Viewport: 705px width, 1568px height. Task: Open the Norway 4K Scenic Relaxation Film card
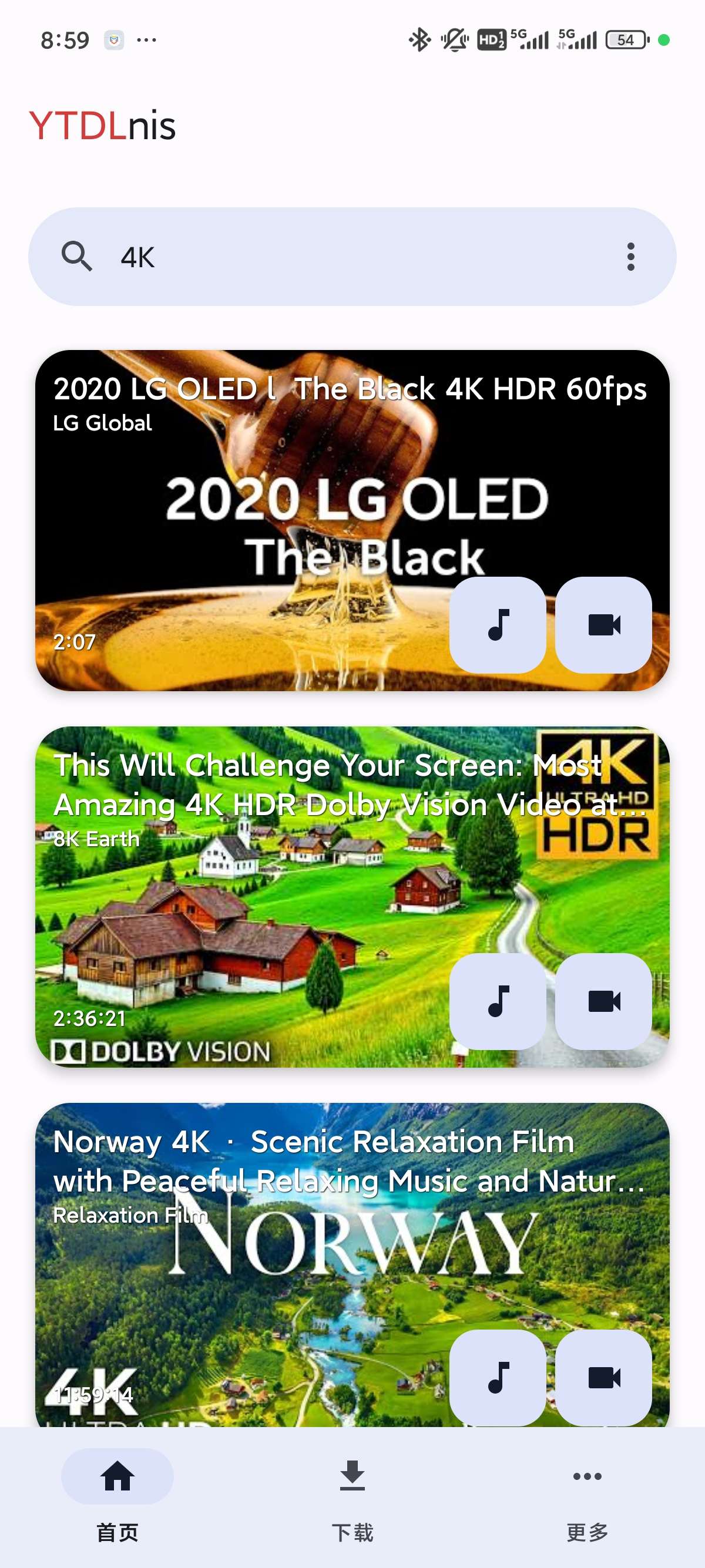pyautogui.click(x=244, y=1278)
